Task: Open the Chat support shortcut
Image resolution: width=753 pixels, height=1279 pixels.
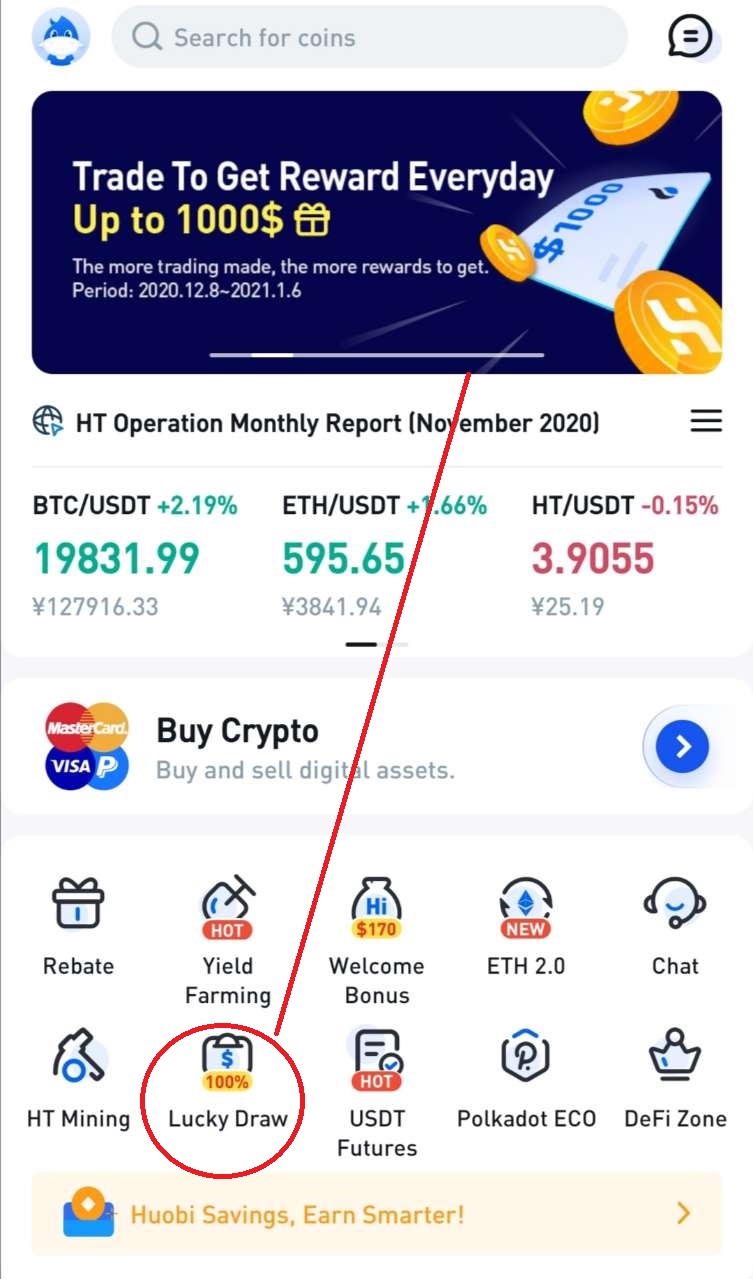Action: (x=675, y=927)
